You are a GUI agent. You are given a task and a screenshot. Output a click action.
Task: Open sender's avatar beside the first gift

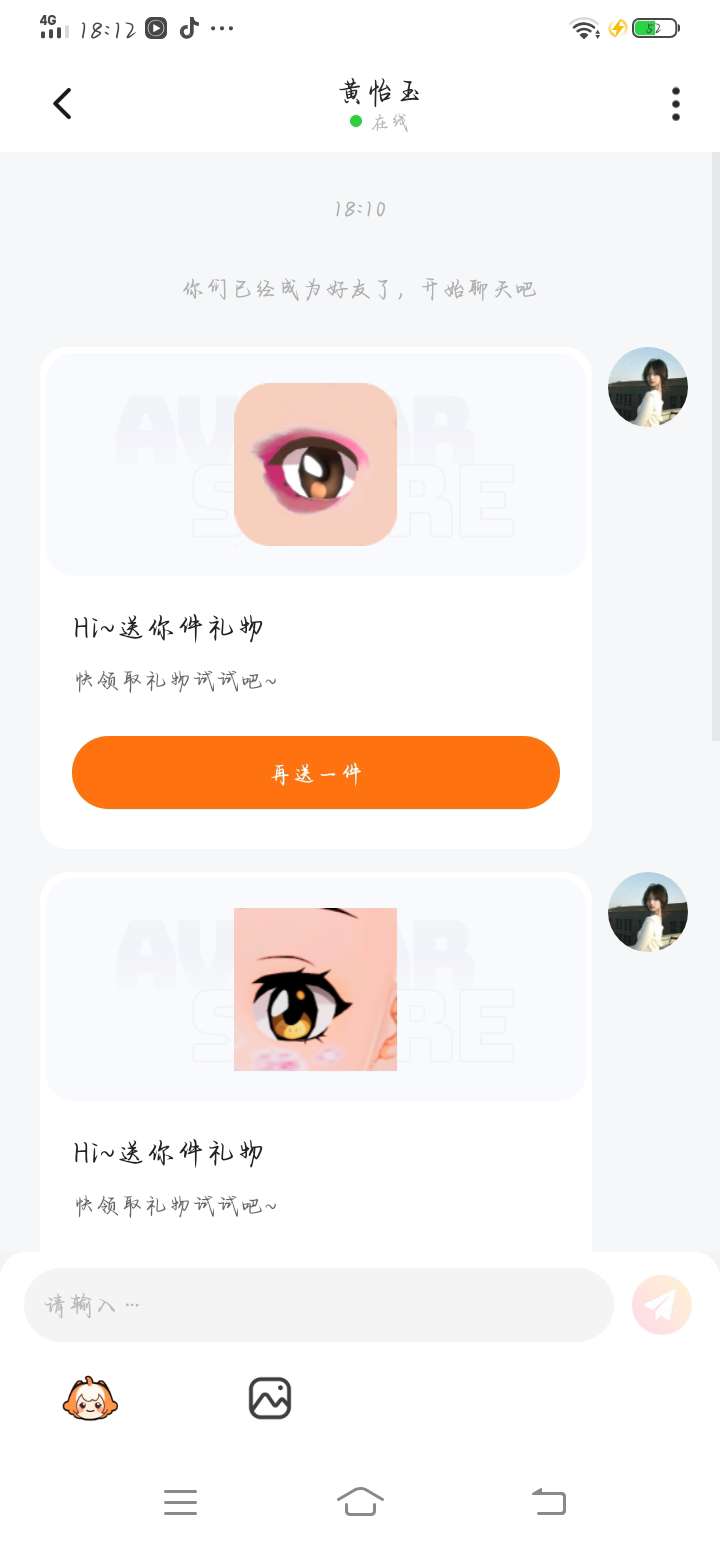pos(648,387)
